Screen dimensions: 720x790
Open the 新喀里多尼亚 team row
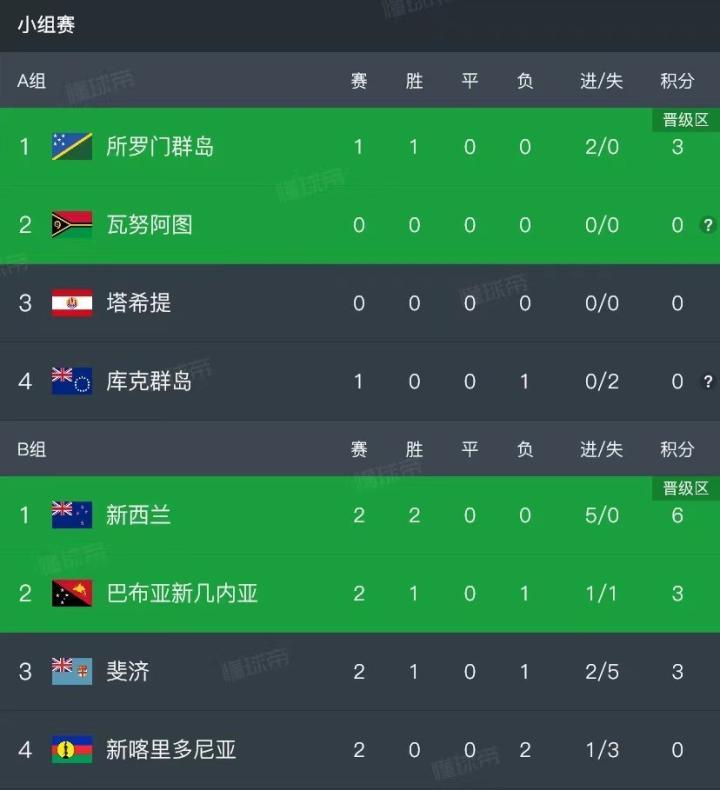360,750
